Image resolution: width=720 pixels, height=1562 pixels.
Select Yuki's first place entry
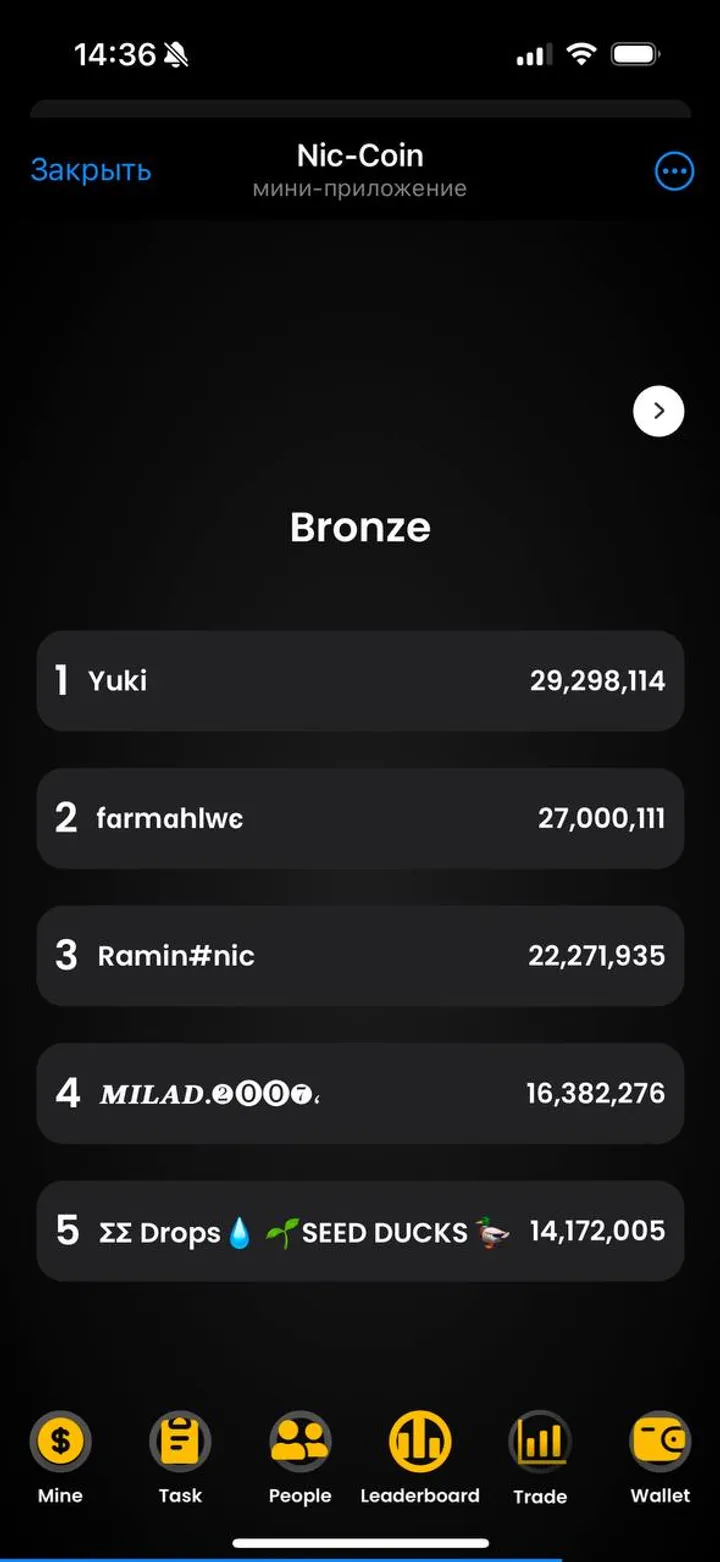360,681
